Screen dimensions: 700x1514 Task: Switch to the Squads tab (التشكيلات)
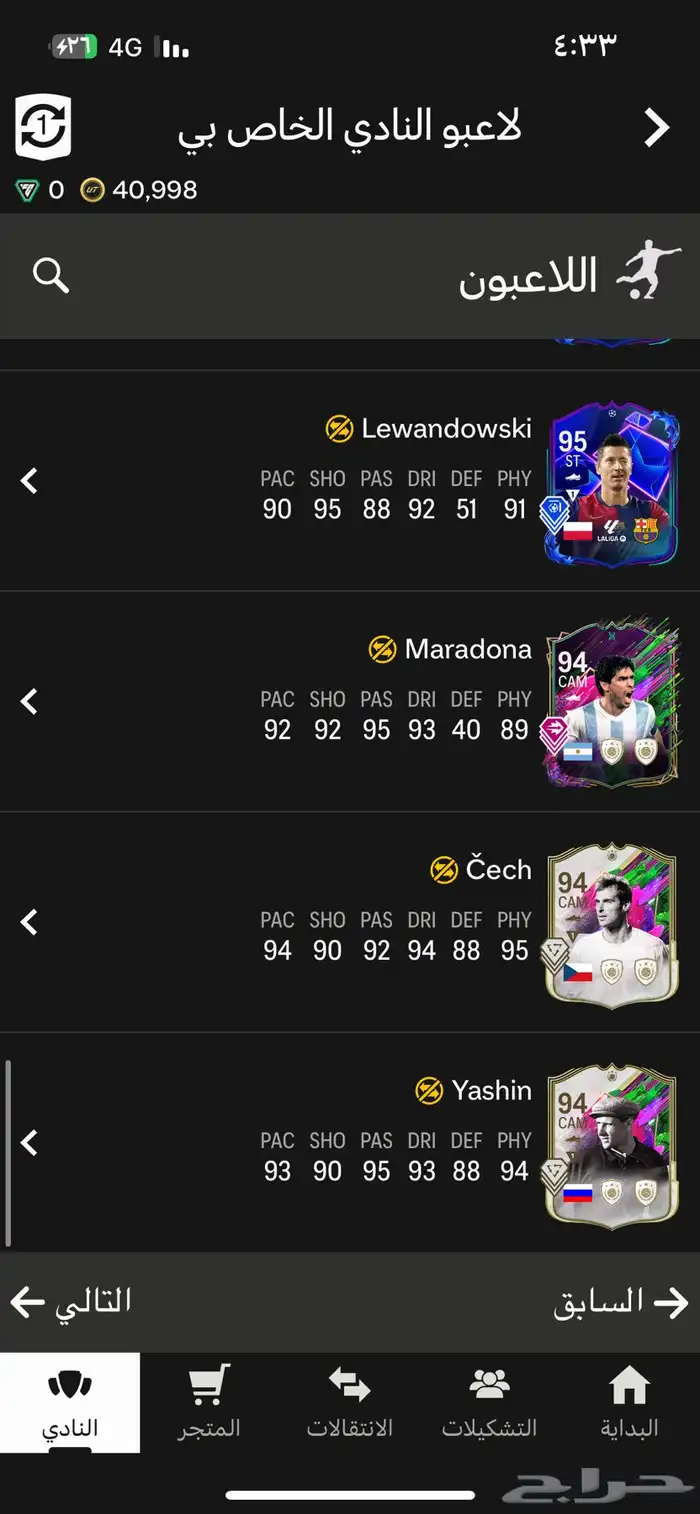coord(489,1402)
